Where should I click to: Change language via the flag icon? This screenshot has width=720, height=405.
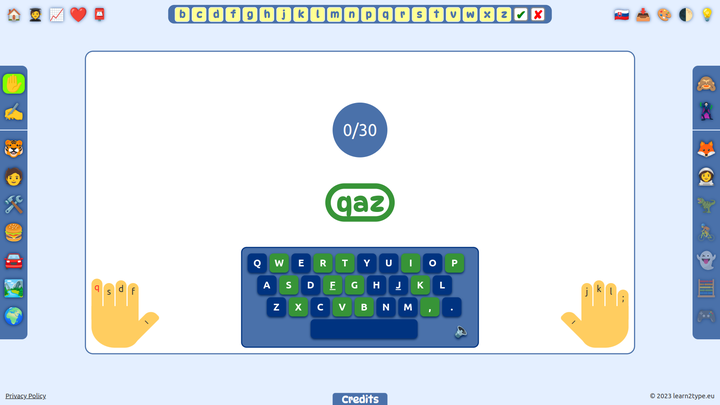tap(620, 14)
